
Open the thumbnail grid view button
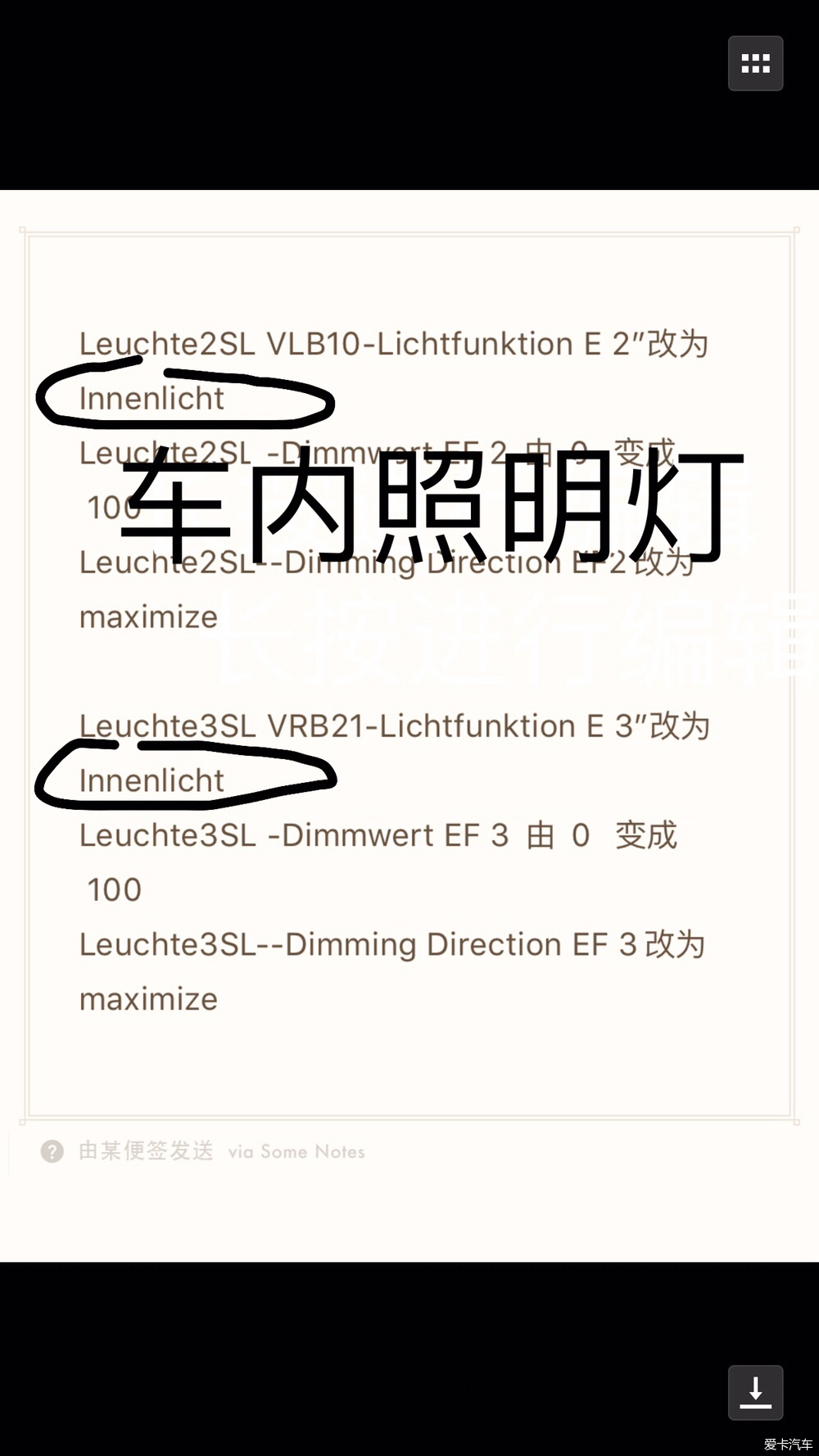pyautogui.click(x=755, y=63)
